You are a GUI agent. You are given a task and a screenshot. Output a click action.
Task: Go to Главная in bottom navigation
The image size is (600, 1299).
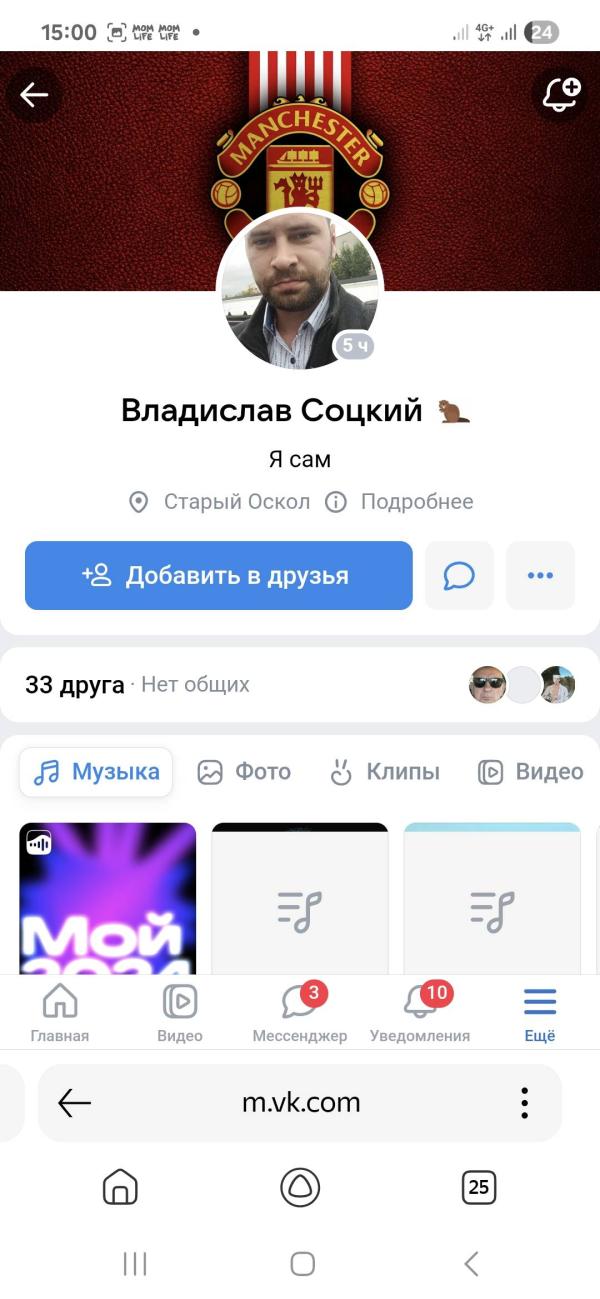(x=60, y=1012)
